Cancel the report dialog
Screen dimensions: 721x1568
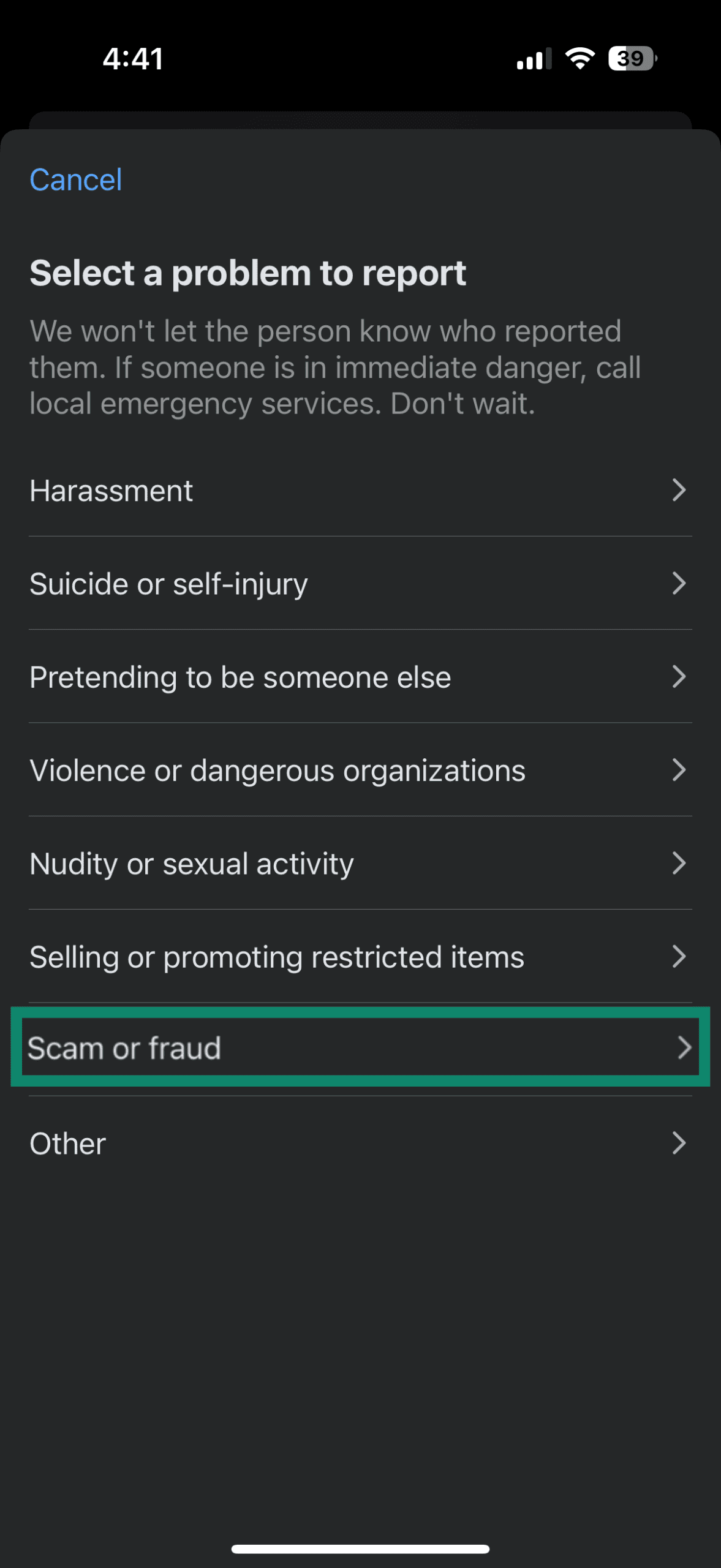(x=75, y=179)
